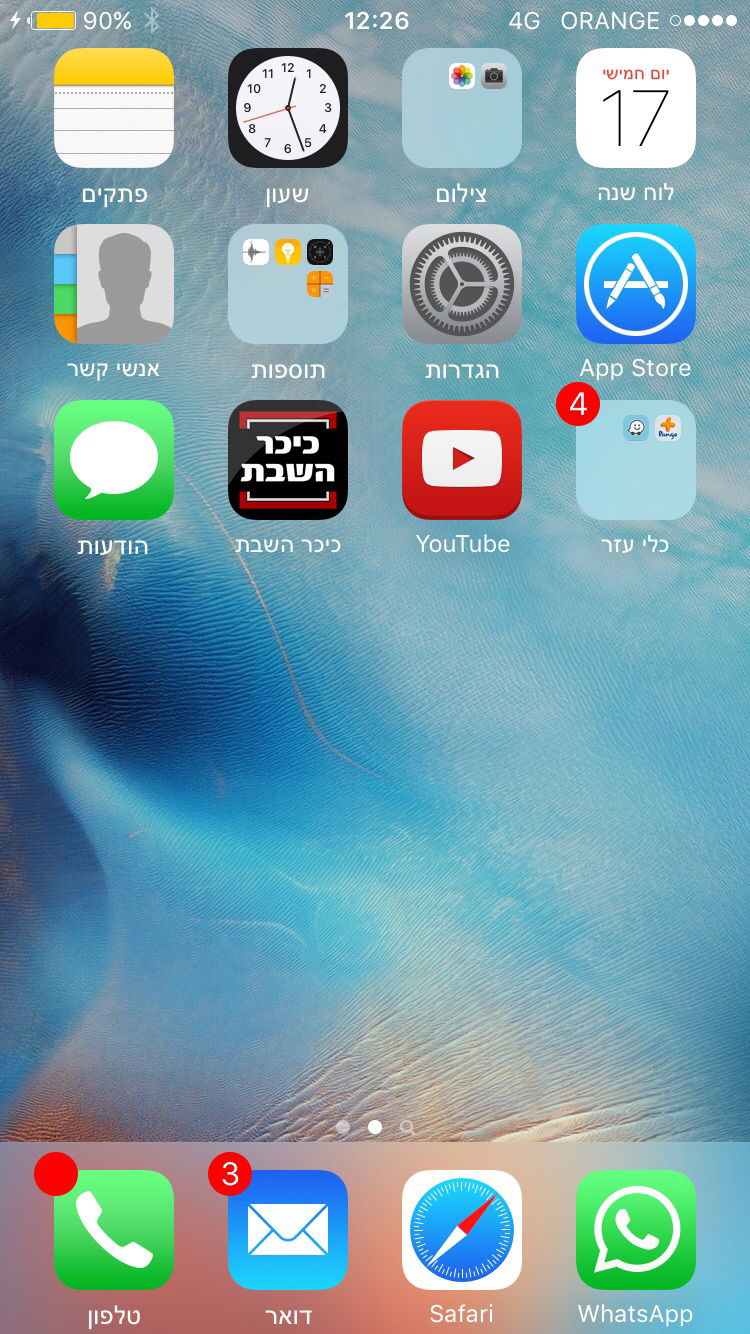Open the App Store
This screenshot has width=750, height=1334.
pyautogui.click(x=635, y=284)
